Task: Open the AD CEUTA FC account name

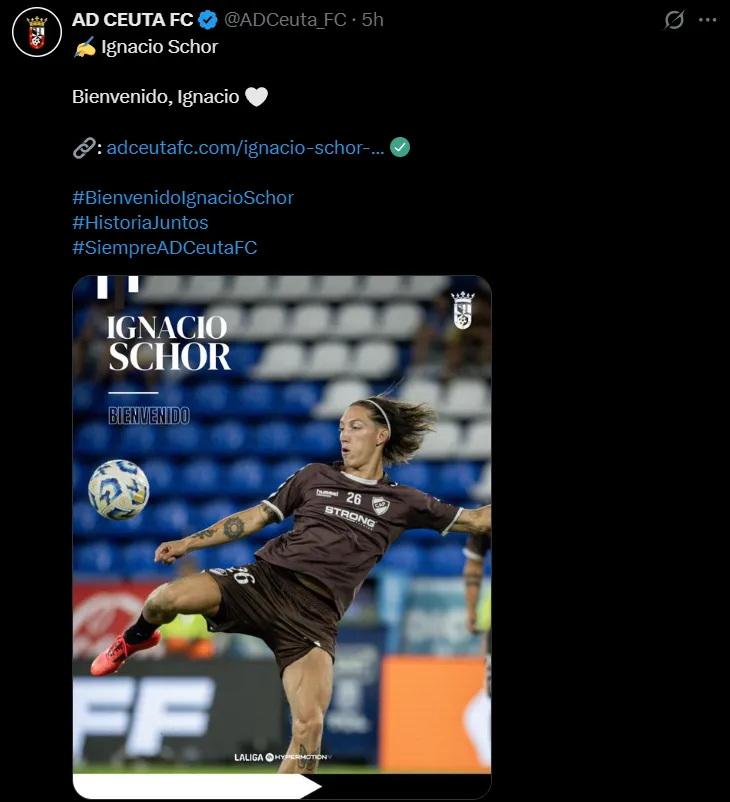Action: coord(132,19)
